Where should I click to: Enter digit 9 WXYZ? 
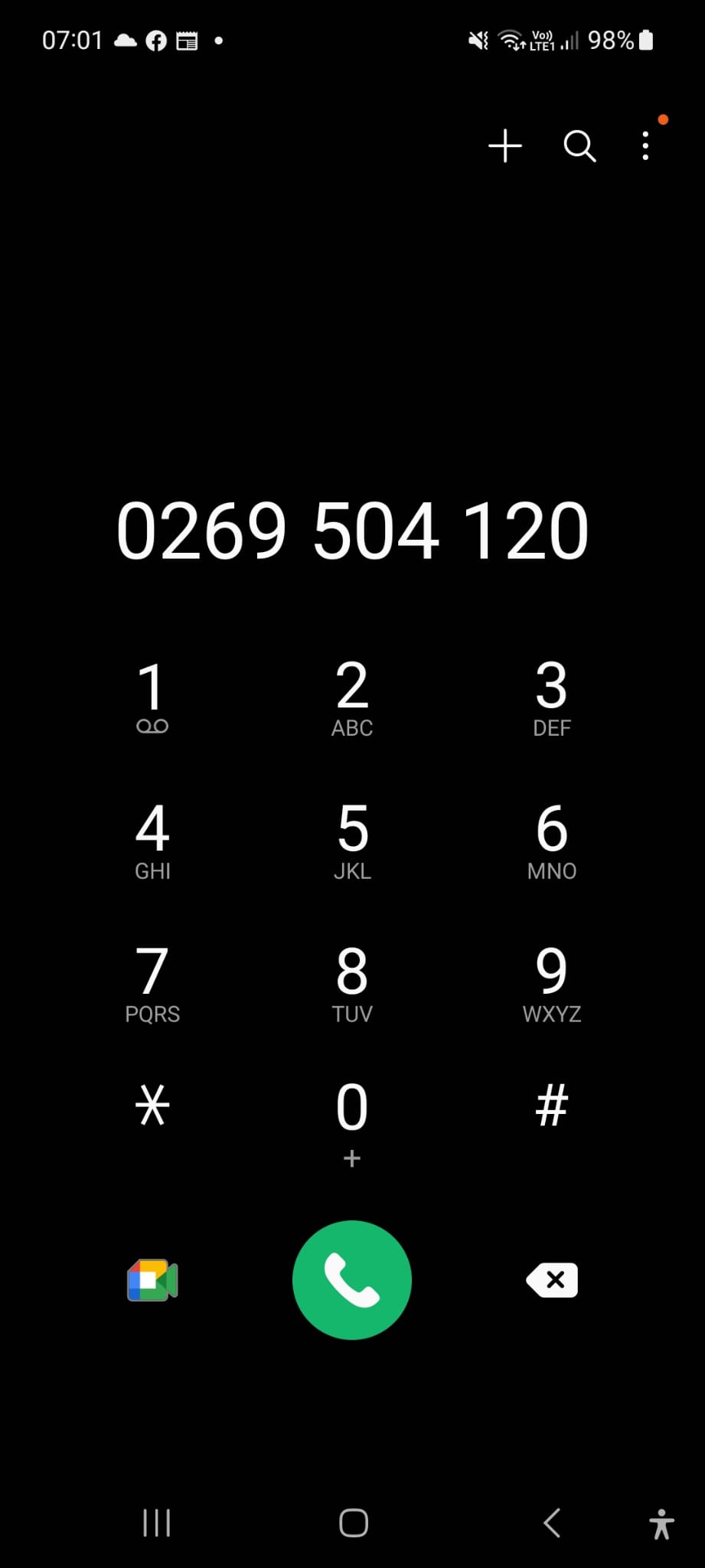click(x=552, y=983)
